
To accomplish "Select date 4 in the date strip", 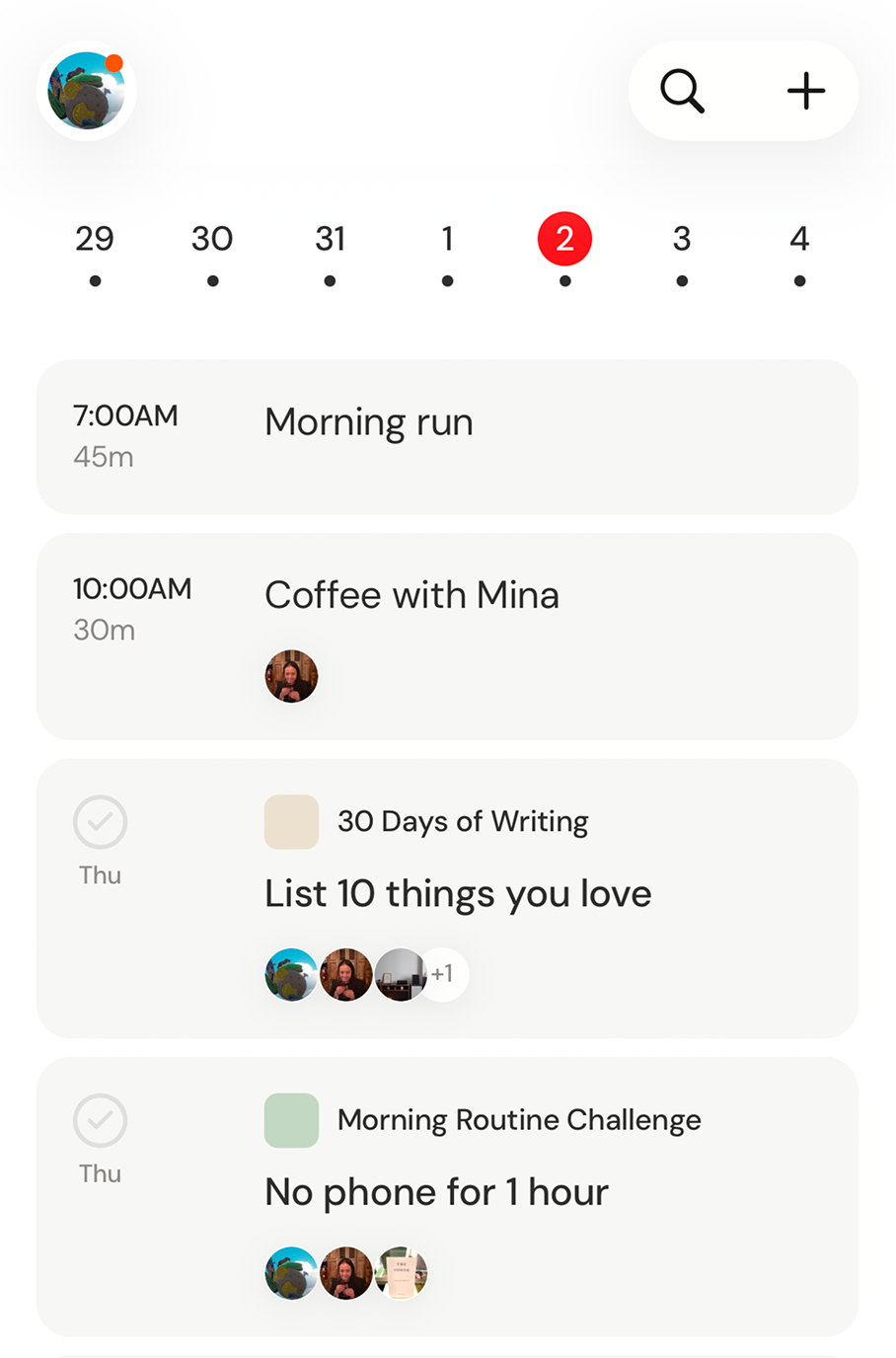I will [x=799, y=238].
